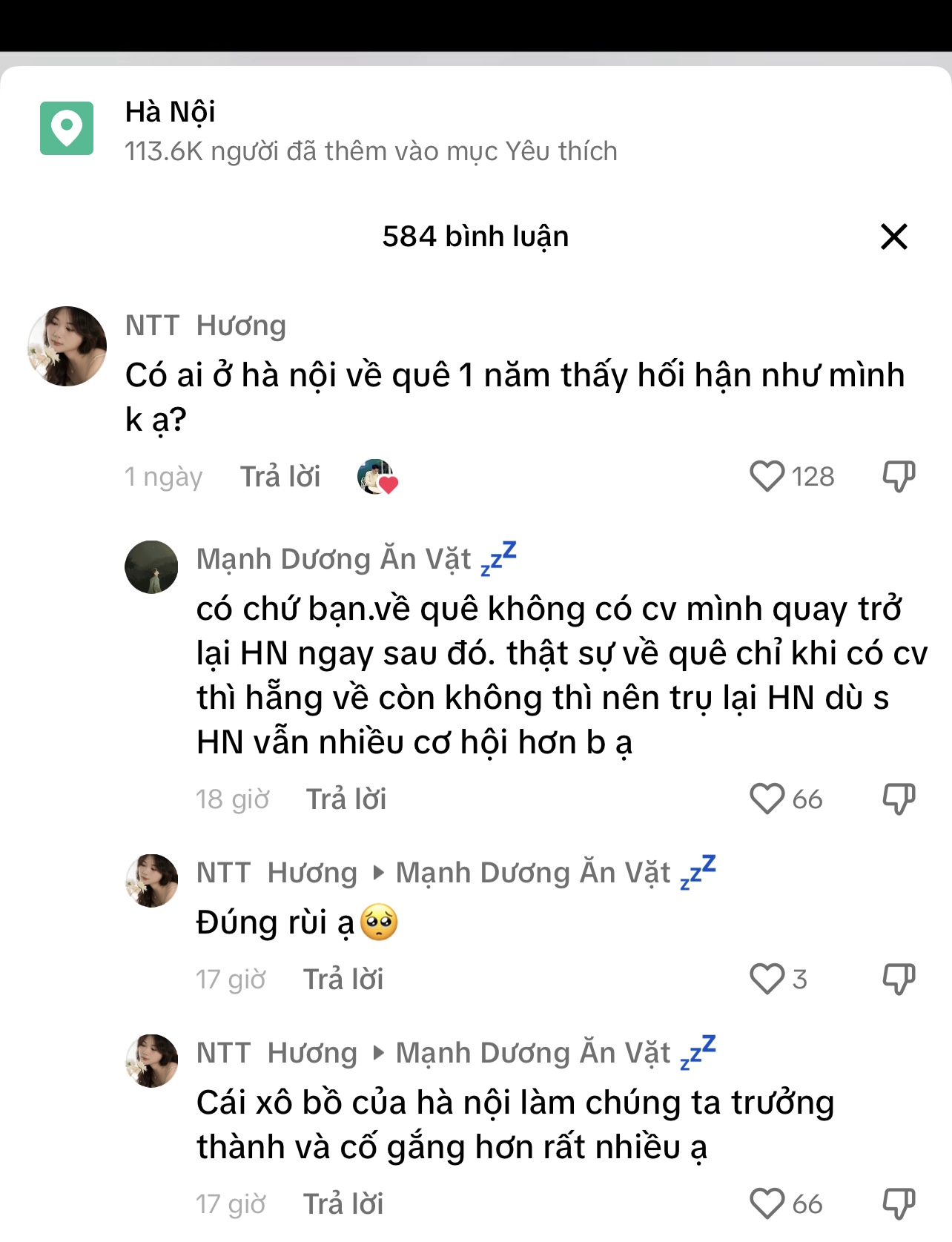
Task: Open Mạnh Dương Ăn Vặt's avatar
Action: click(151, 567)
